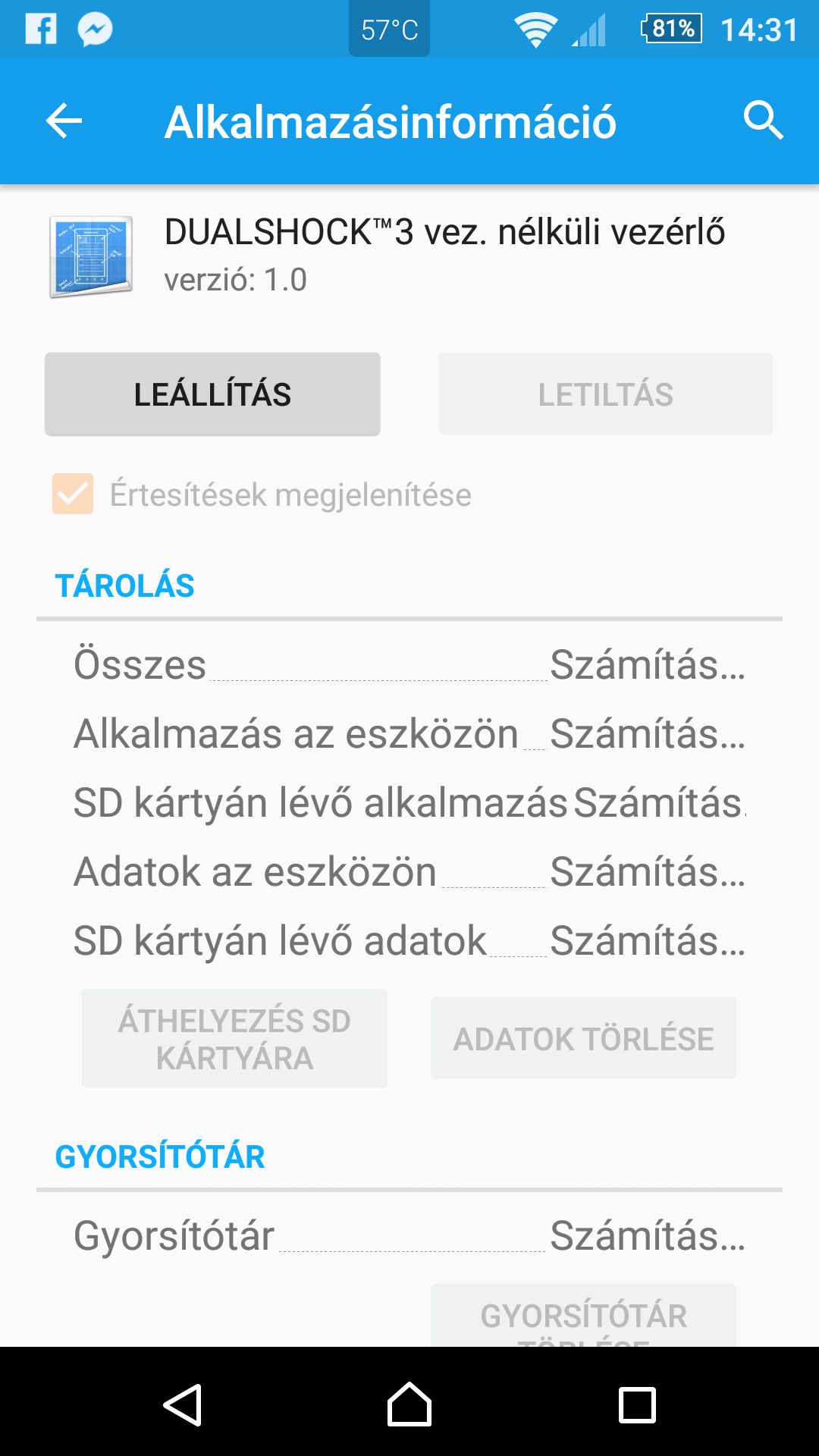Image resolution: width=819 pixels, height=1456 pixels.
Task: Tap ADATOK TÖRLÉSE button
Action: [x=583, y=1039]
